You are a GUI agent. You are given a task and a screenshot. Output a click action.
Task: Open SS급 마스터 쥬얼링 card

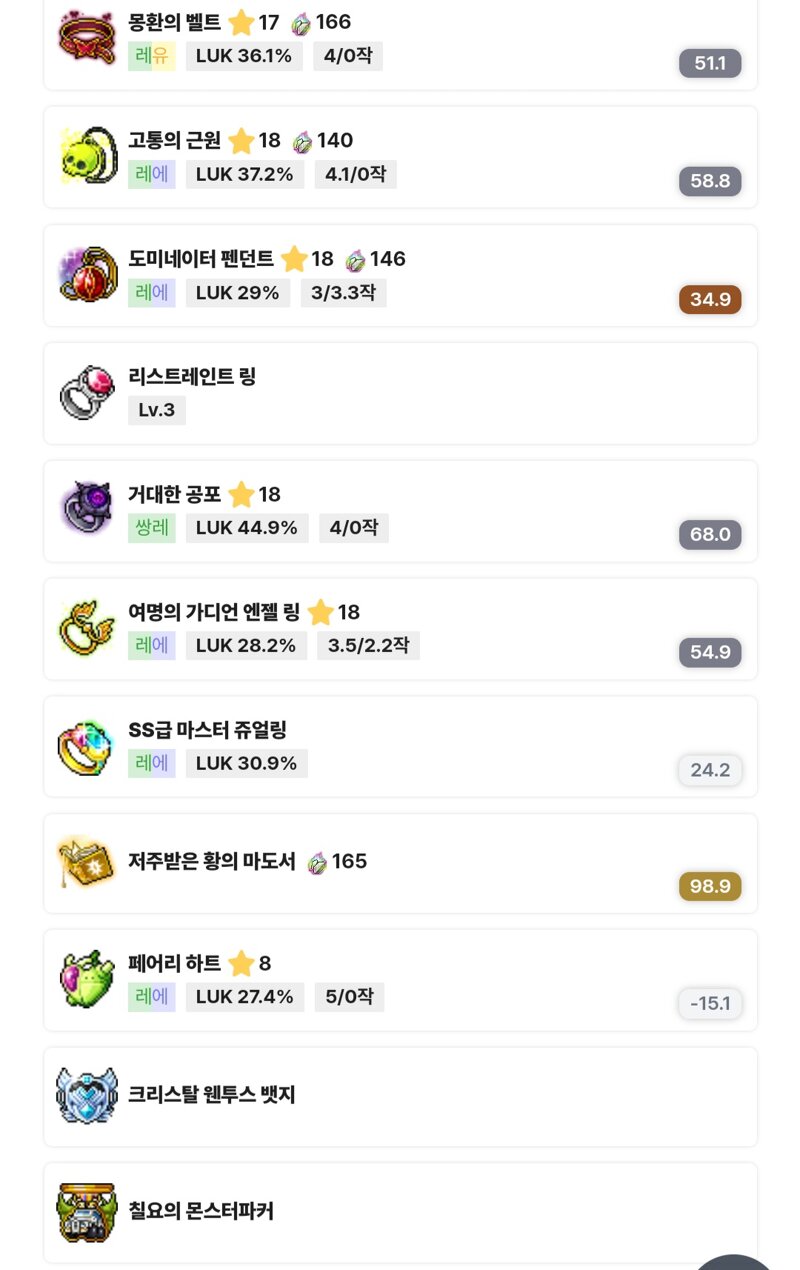pos(400,746)
